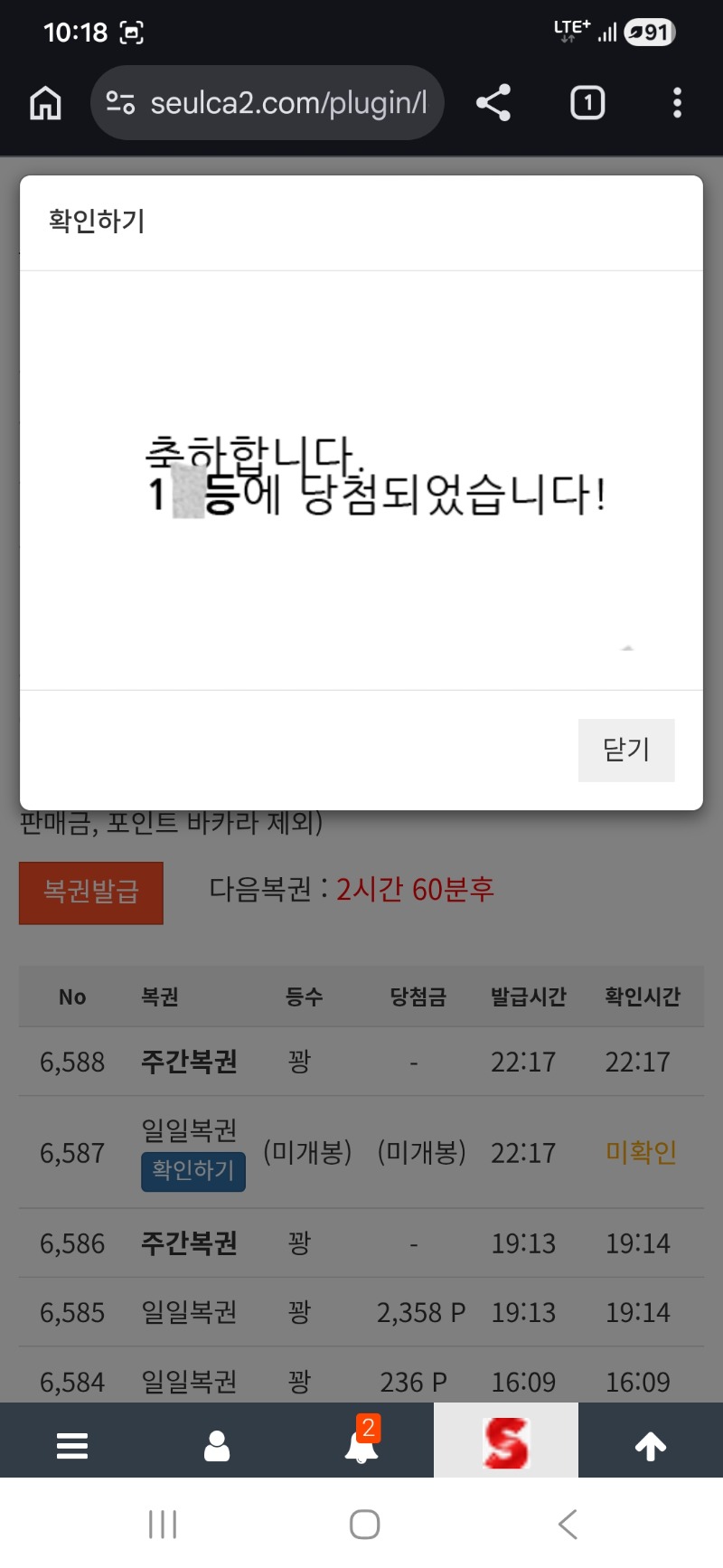
Task: Open the browser overflow menu
Action: 677,103
